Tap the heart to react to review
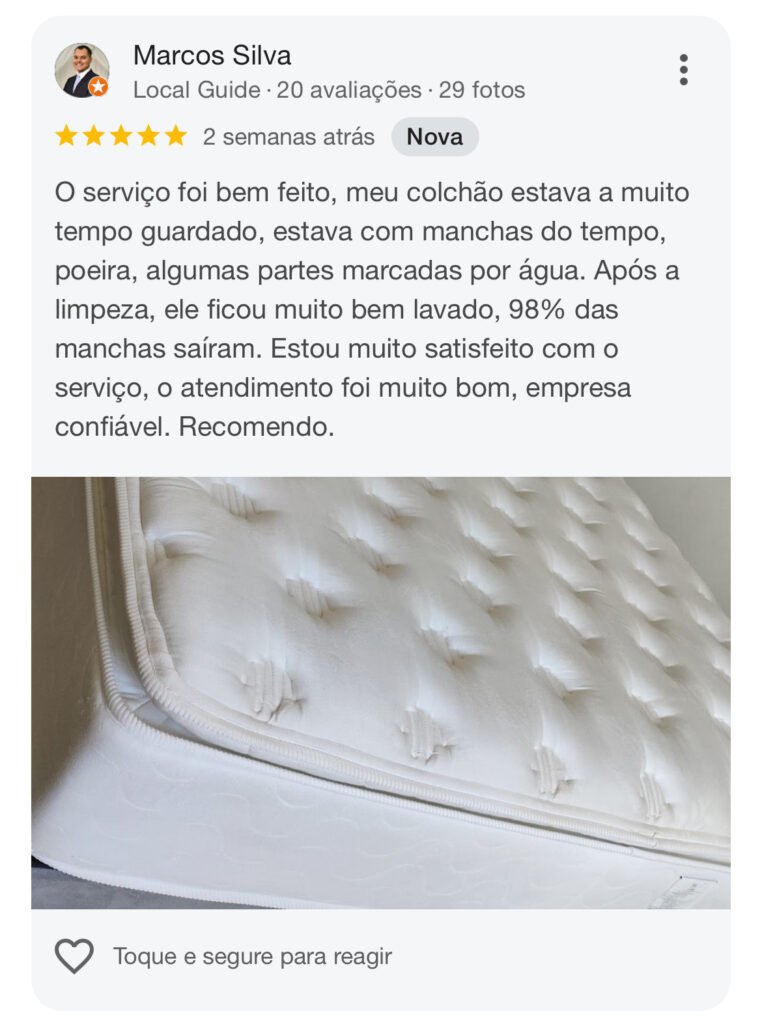The height and width of the screenshot is (1024, 762). coord(74,956)
